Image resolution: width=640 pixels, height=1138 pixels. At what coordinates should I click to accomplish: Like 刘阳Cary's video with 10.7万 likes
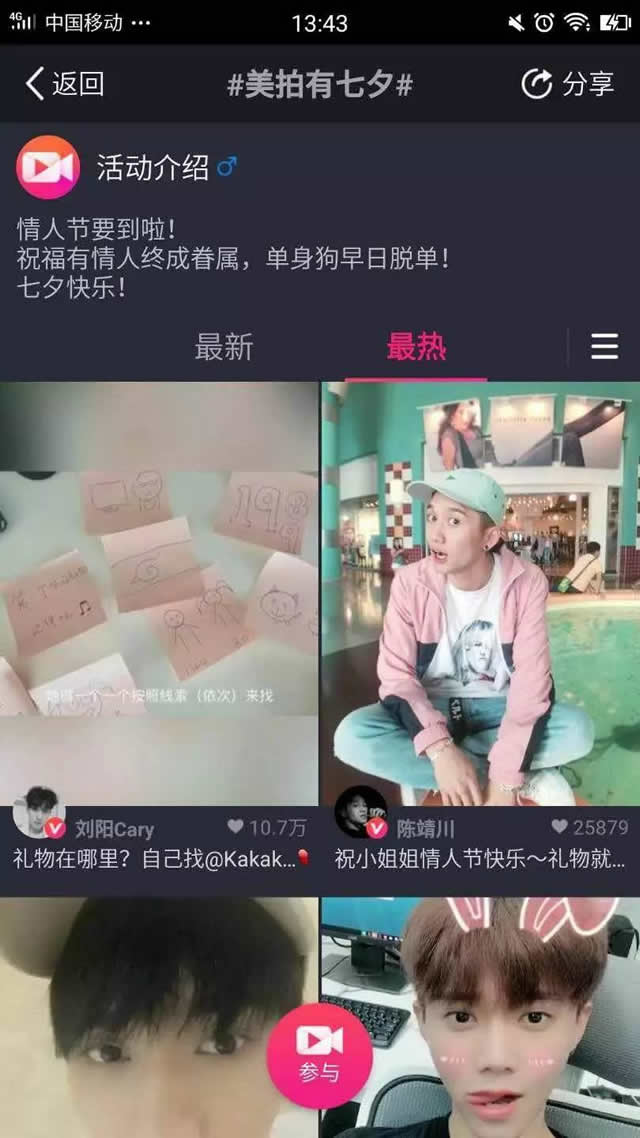pyautogui.click(x=236, y=827)
